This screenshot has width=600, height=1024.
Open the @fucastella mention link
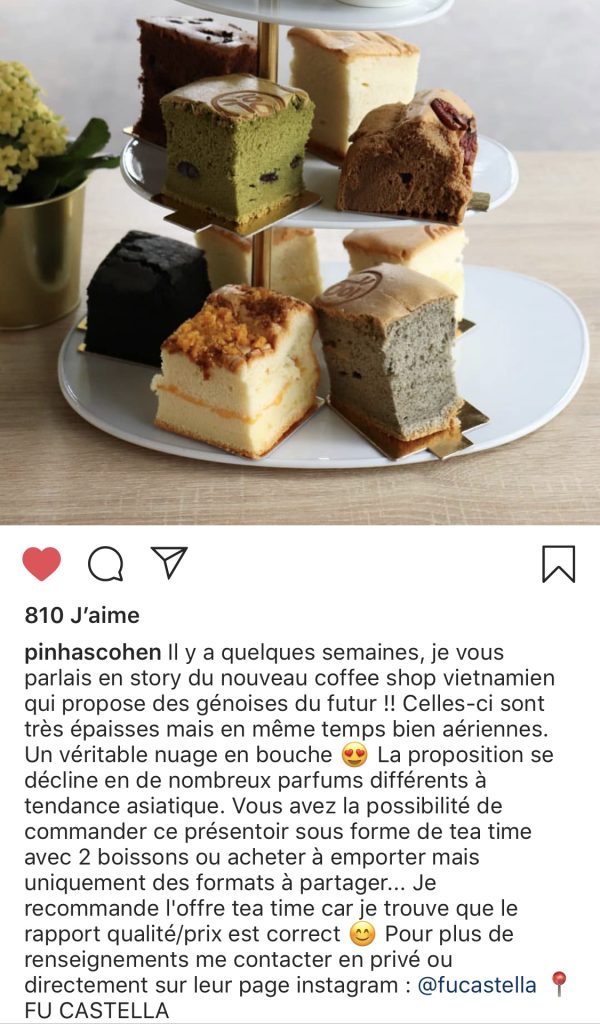click(476, 985)
